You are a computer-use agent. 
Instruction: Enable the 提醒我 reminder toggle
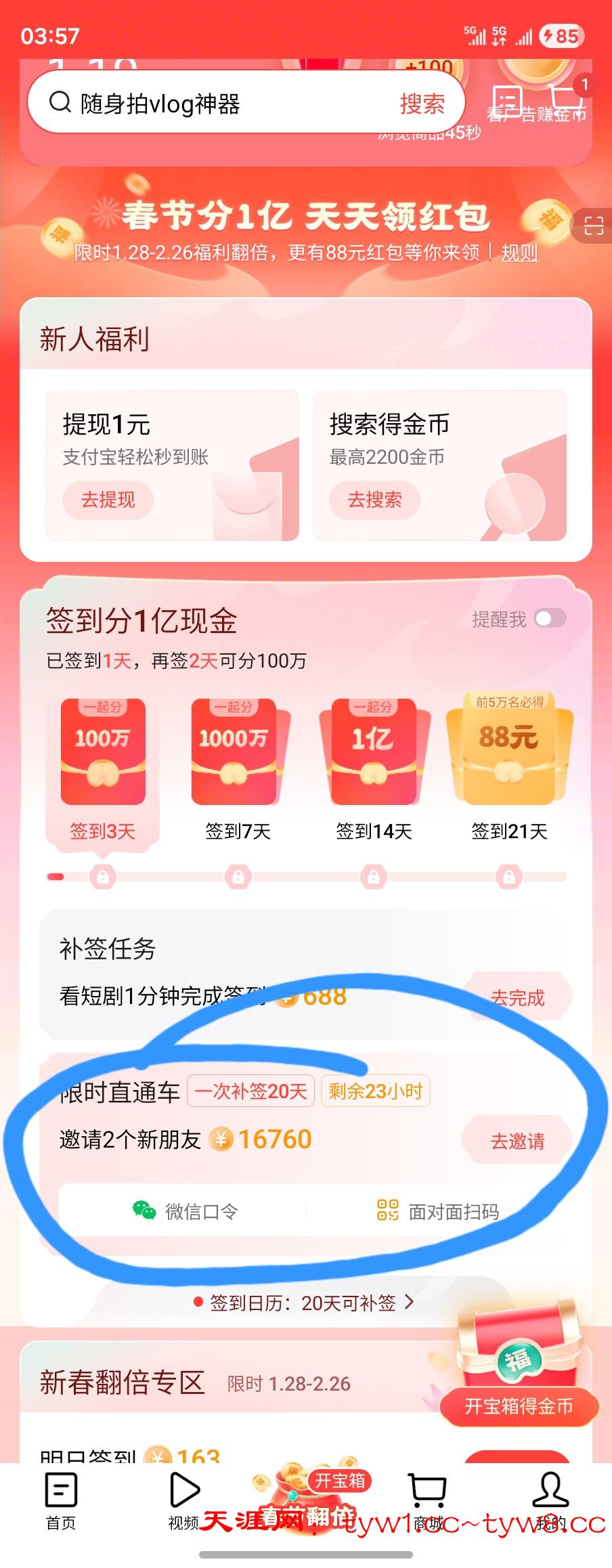coord(550,618)
